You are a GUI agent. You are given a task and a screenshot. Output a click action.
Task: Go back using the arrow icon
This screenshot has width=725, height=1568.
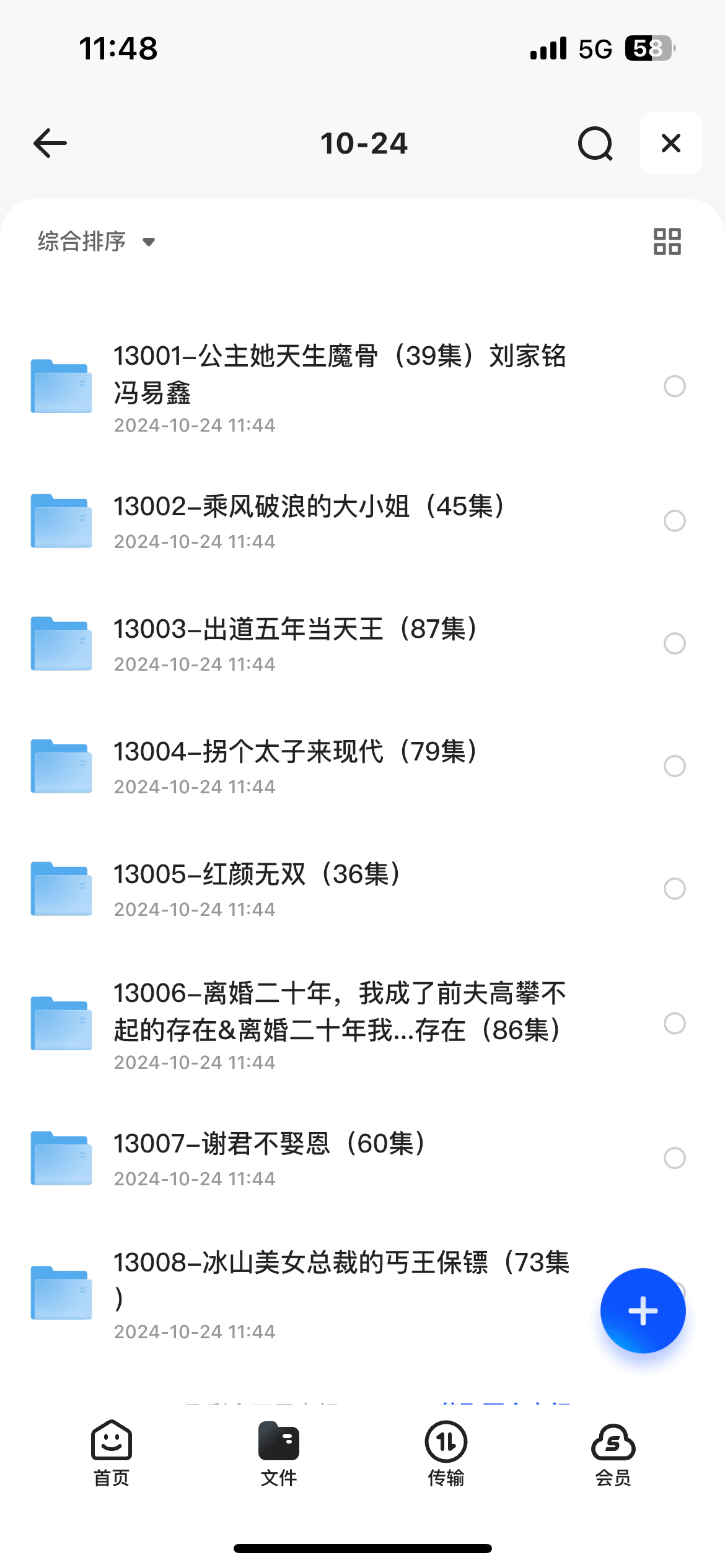50,143
